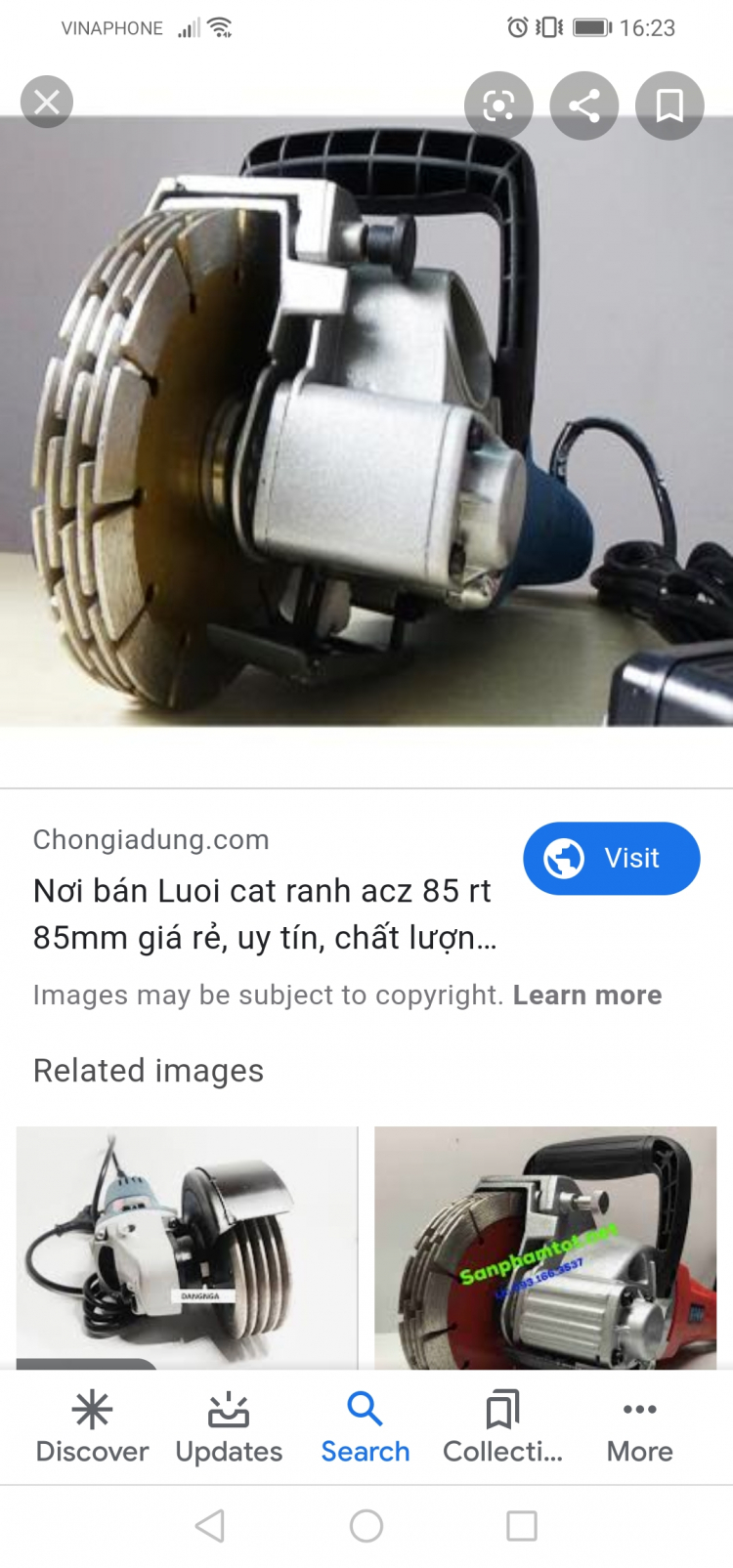Save image to collection bookmark

click(x=669, y=106)
